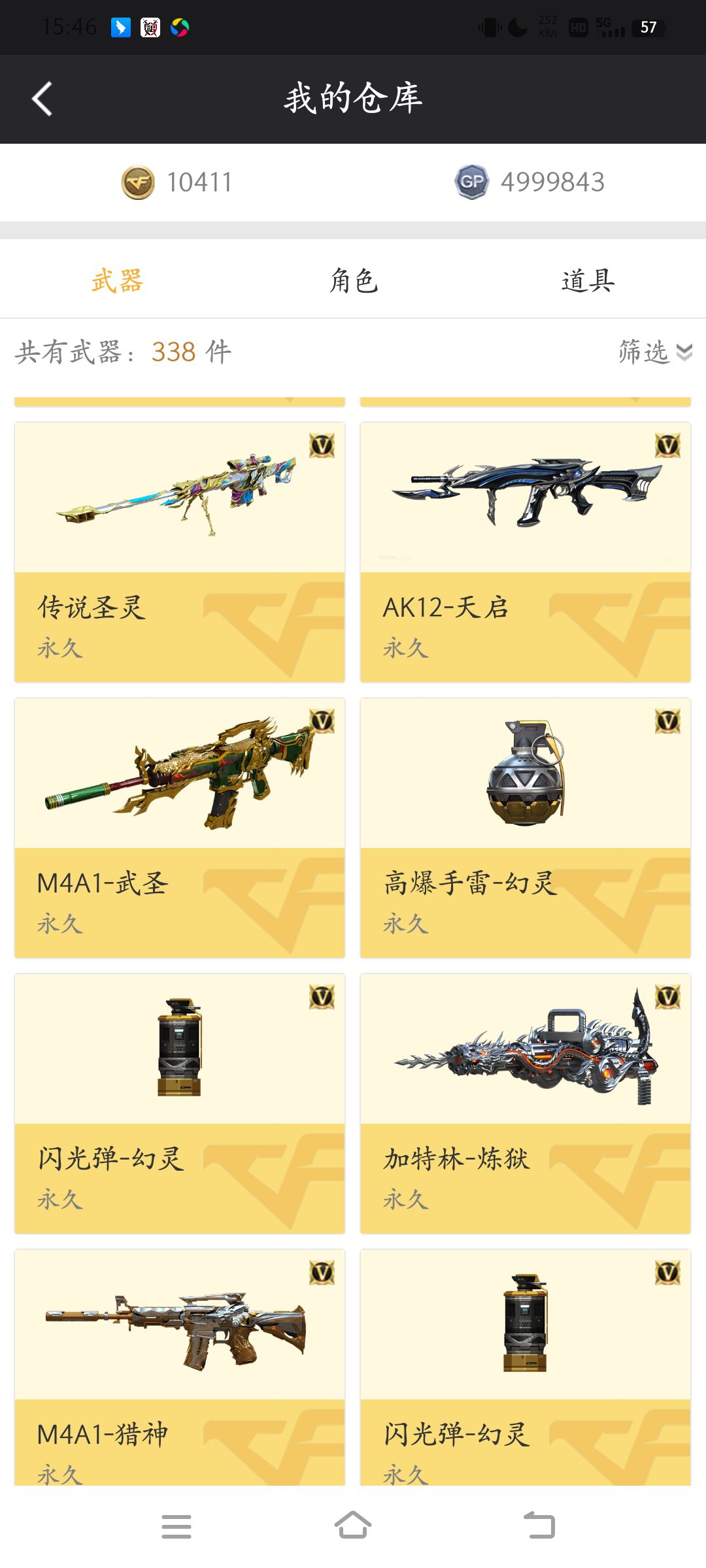
Task: Select the 武器 tab
Action: coord(118,281)
